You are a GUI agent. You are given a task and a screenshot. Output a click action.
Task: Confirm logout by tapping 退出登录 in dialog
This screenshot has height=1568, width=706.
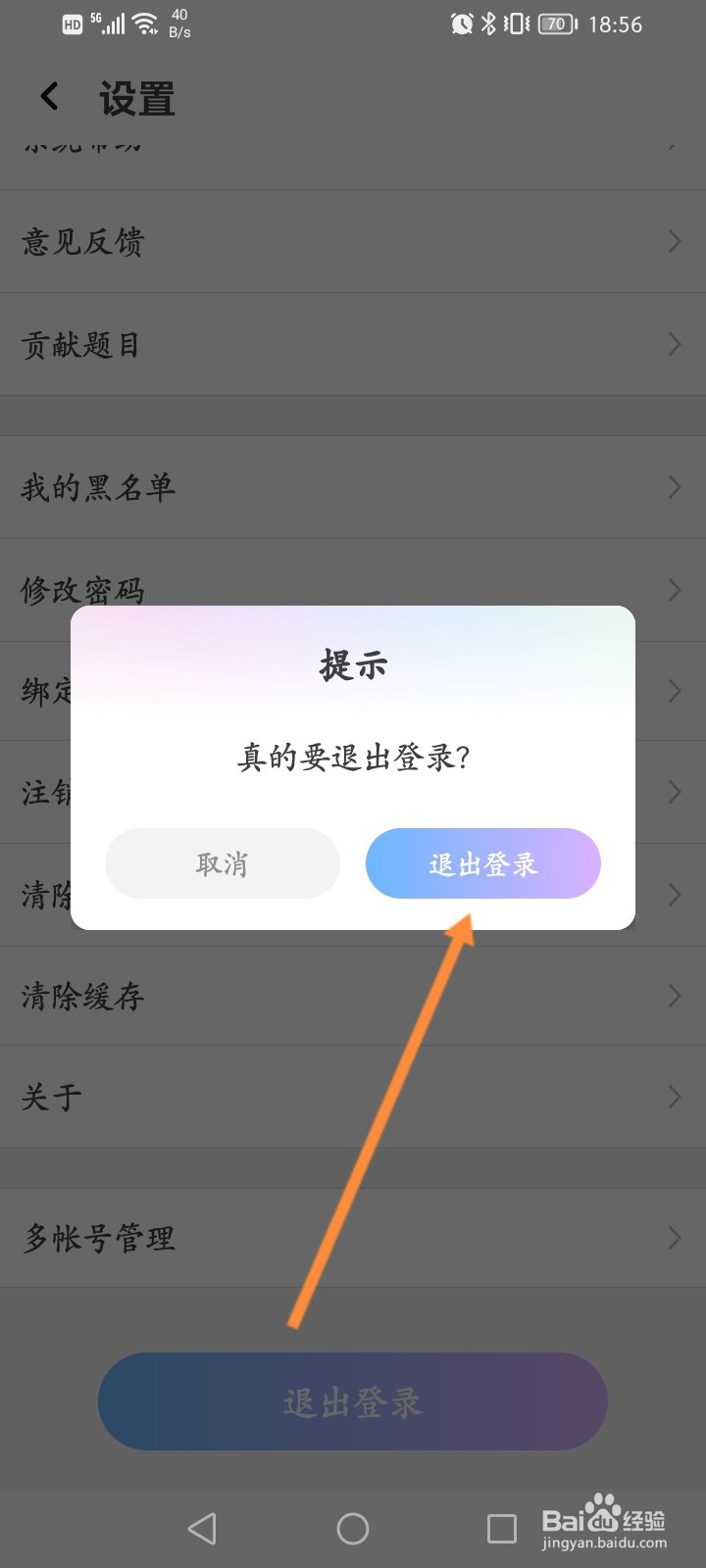483,863
